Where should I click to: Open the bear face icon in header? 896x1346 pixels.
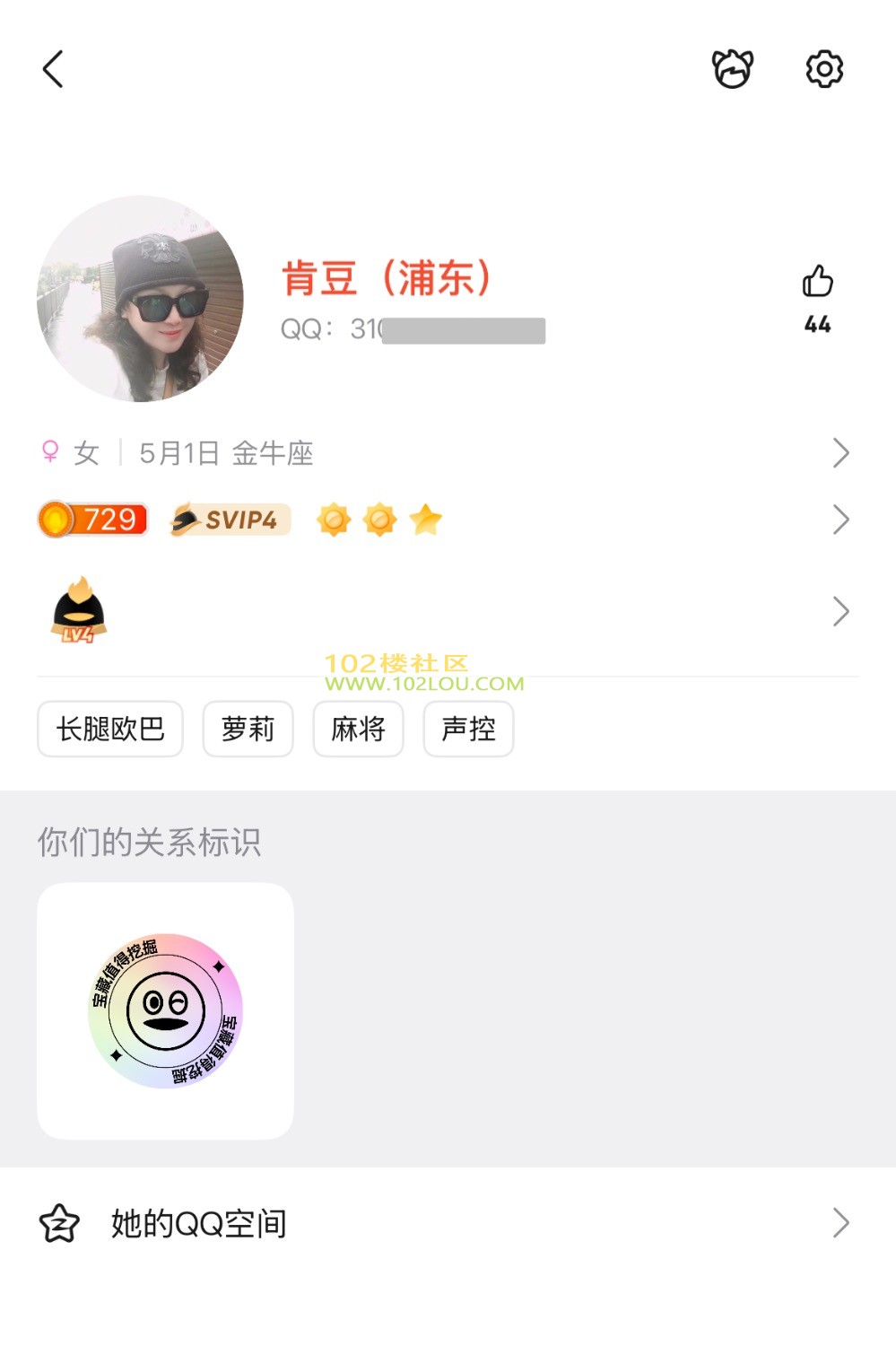click(733, 69)
